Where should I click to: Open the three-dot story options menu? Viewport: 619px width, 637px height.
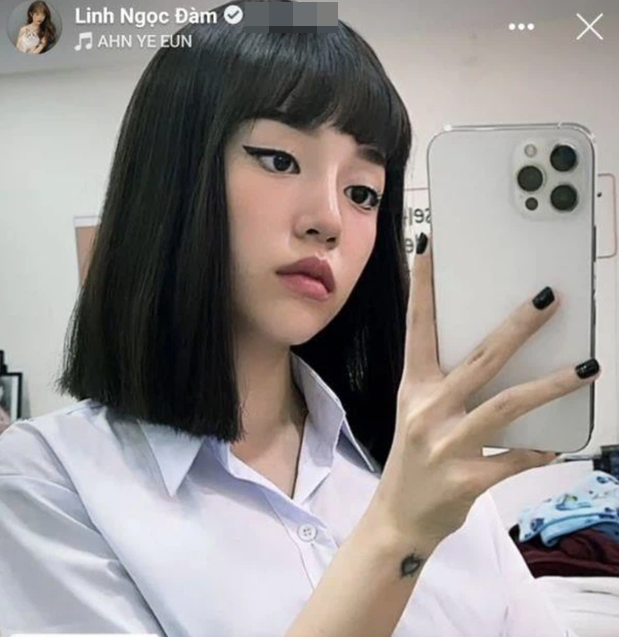(x=521, y=27)
